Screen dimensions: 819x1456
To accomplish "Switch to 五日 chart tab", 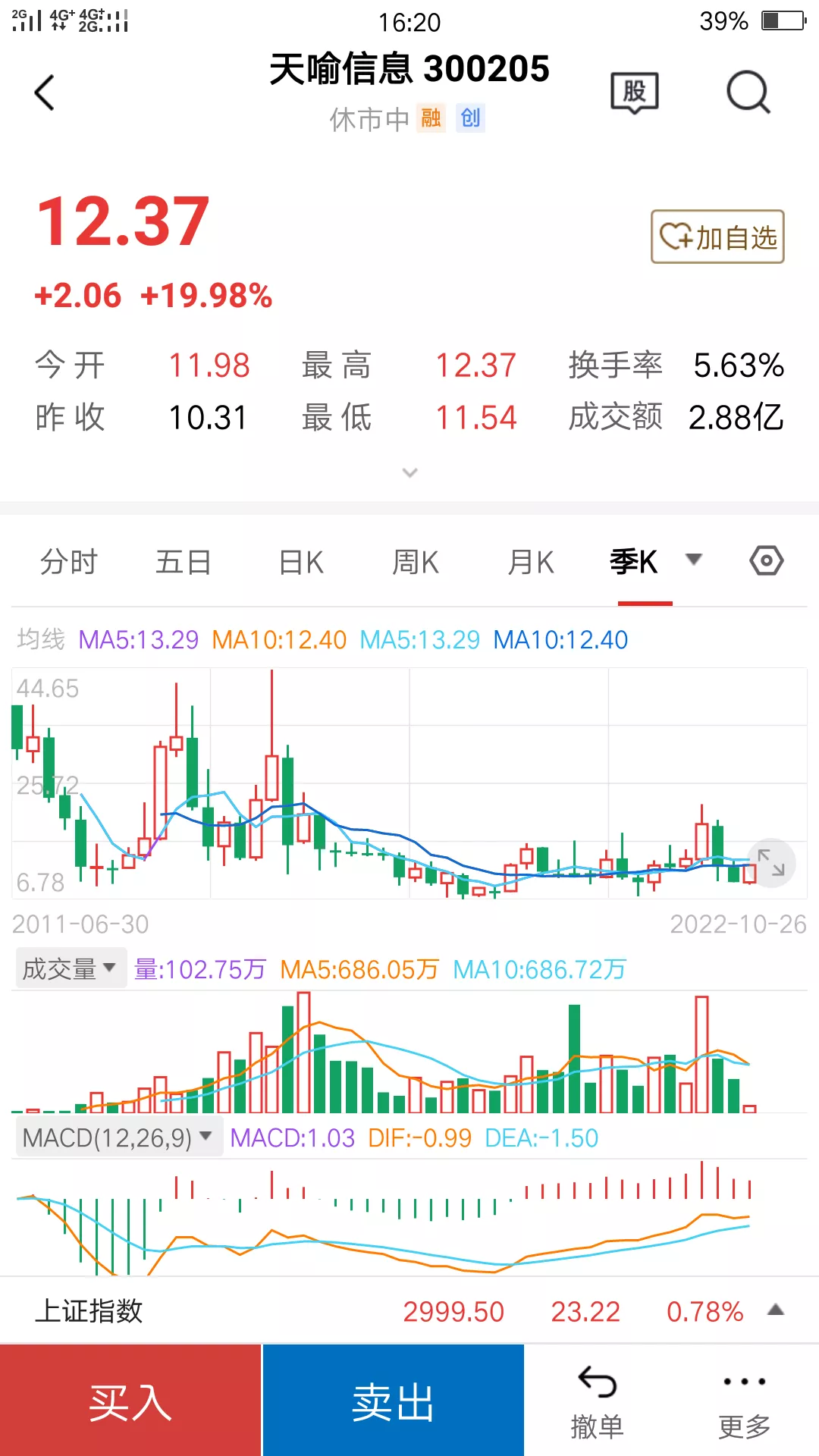I will point(184,562).
